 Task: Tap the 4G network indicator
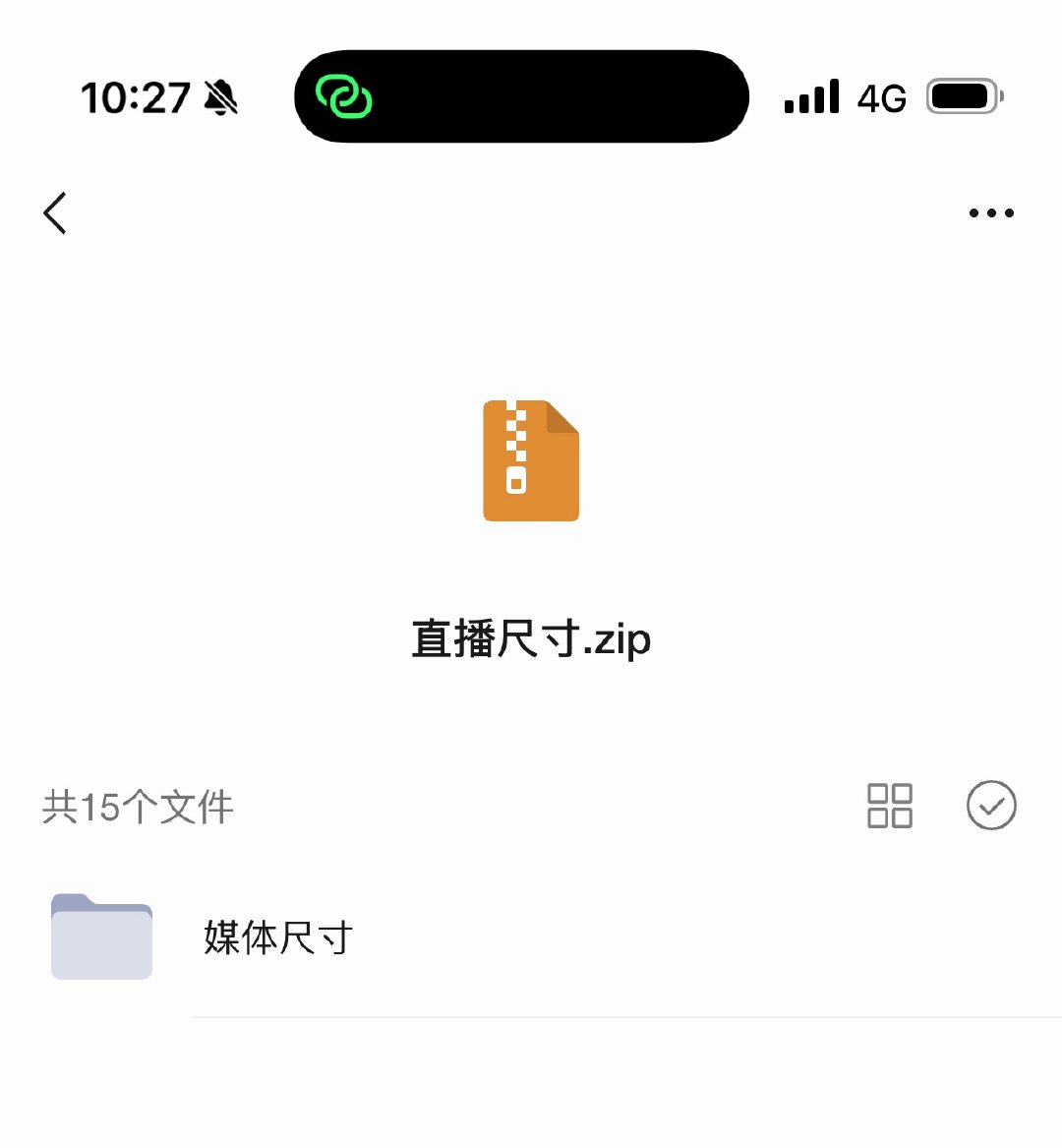[x=882, y=96]
